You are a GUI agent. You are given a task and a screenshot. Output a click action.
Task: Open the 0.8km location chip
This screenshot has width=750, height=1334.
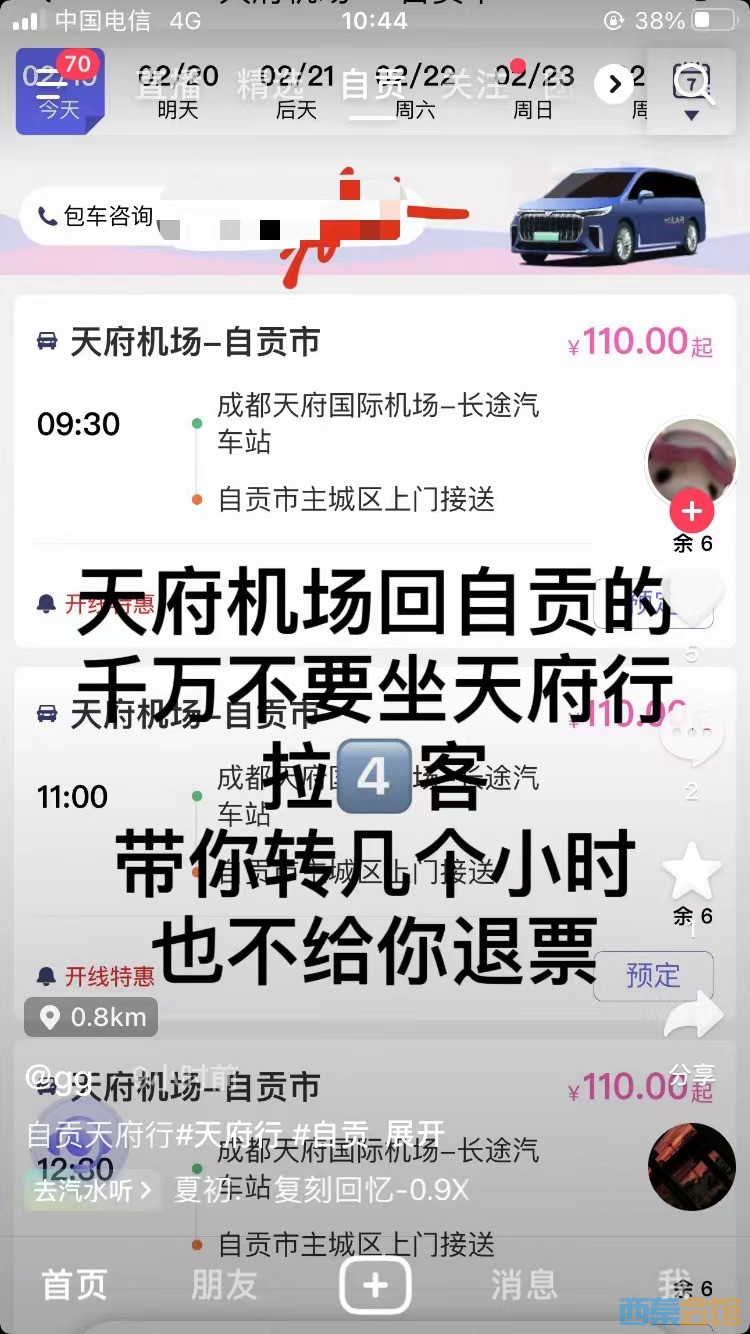click(91, 1018)
